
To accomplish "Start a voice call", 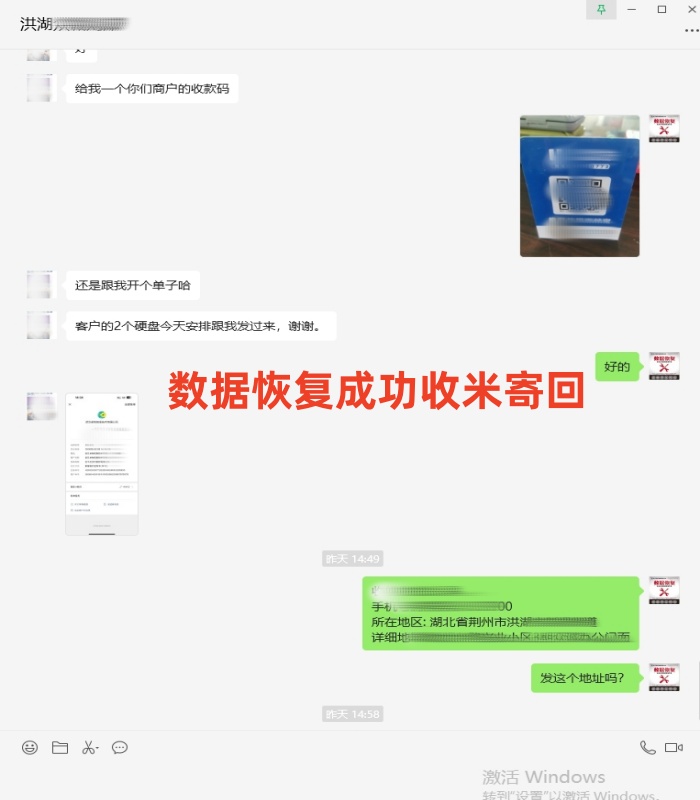I will point(647,747).
